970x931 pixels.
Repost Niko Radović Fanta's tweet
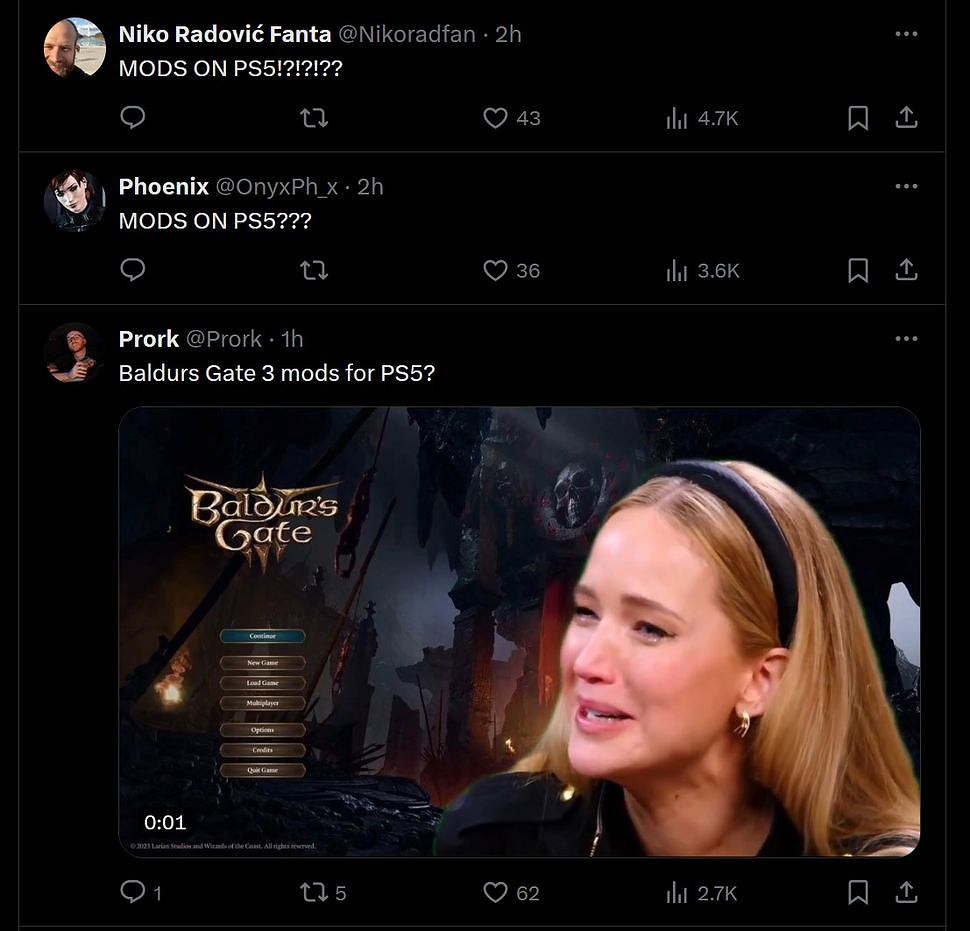314,118
